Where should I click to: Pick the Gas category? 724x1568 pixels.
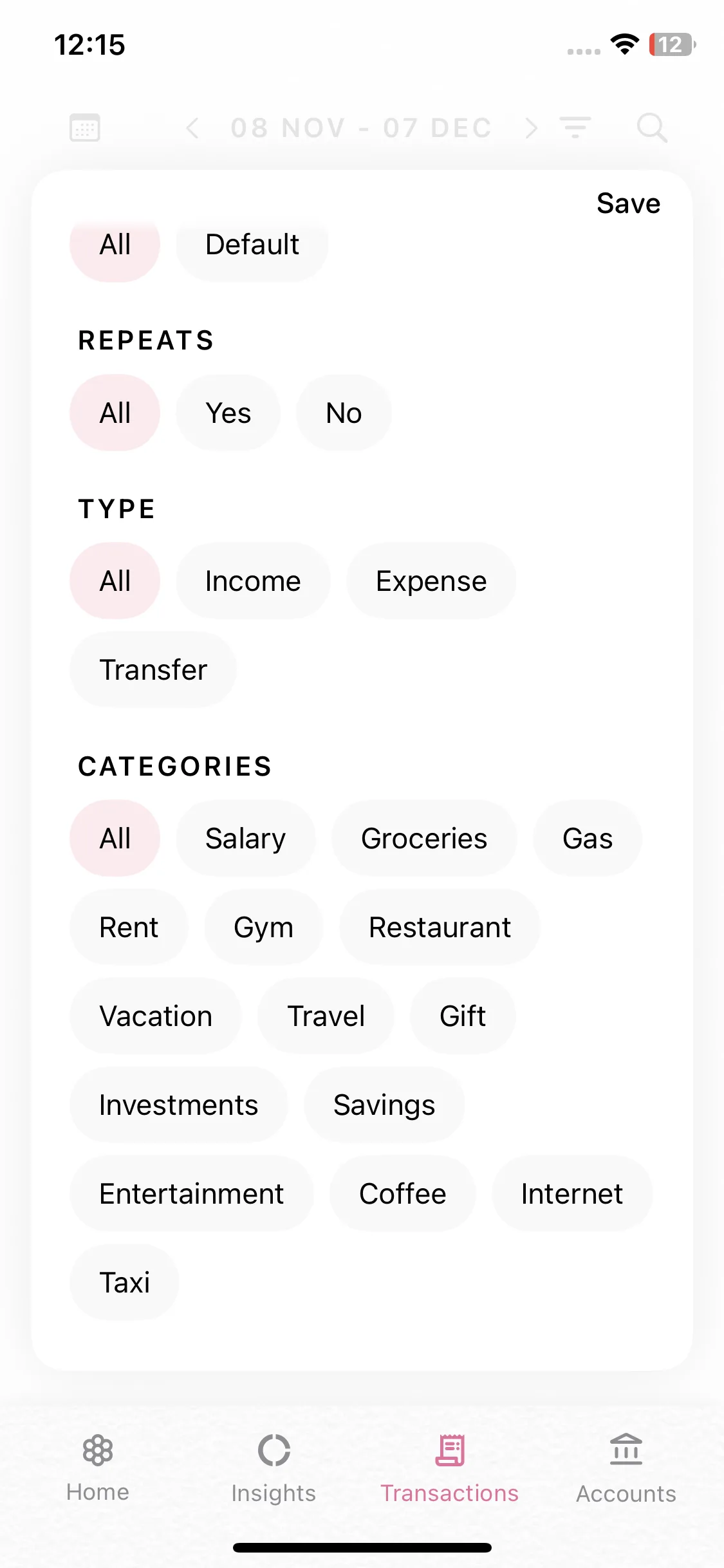pos(587,839)
